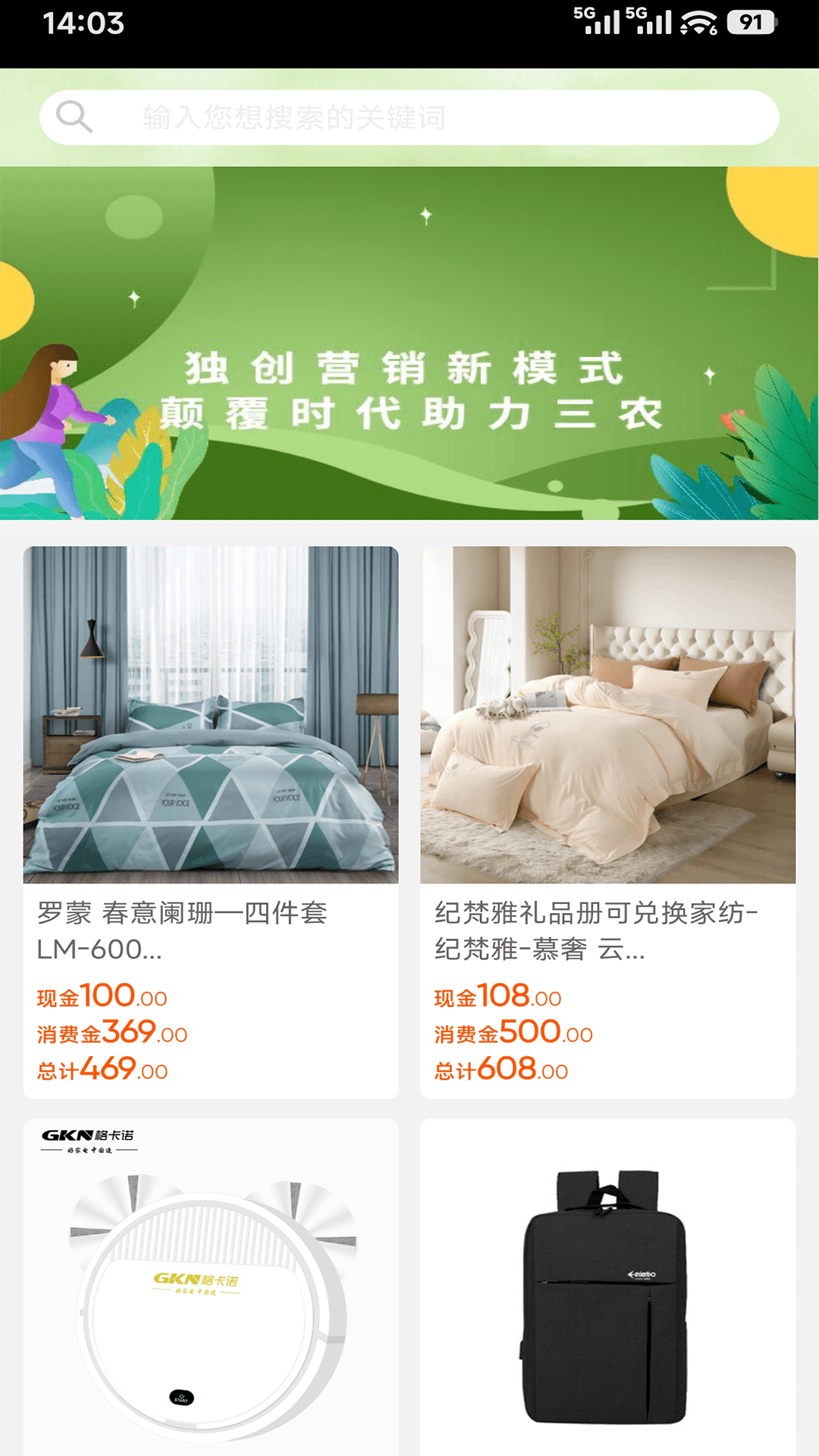View the GKN 格卡诺 robot vacuum product

pyautogui.click(x=211, y=1287)
